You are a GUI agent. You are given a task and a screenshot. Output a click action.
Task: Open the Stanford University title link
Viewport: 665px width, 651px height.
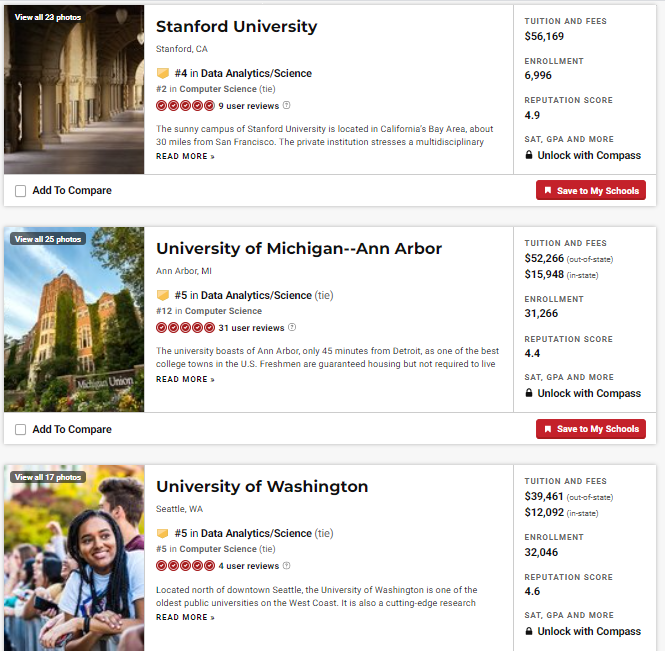coord(236,27)
